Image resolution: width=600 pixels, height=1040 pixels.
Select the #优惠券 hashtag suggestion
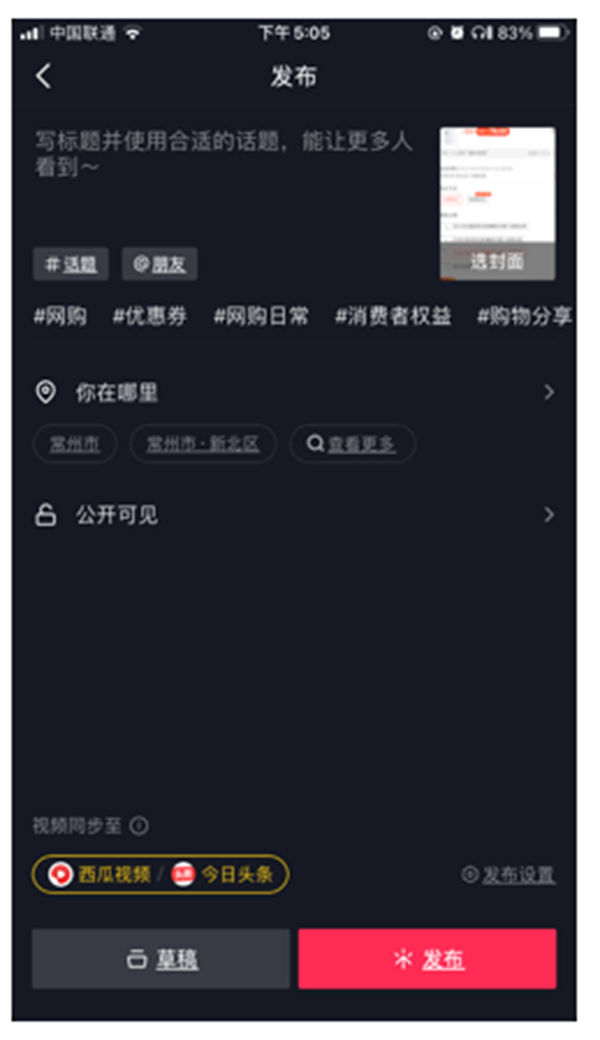[149, 317]
